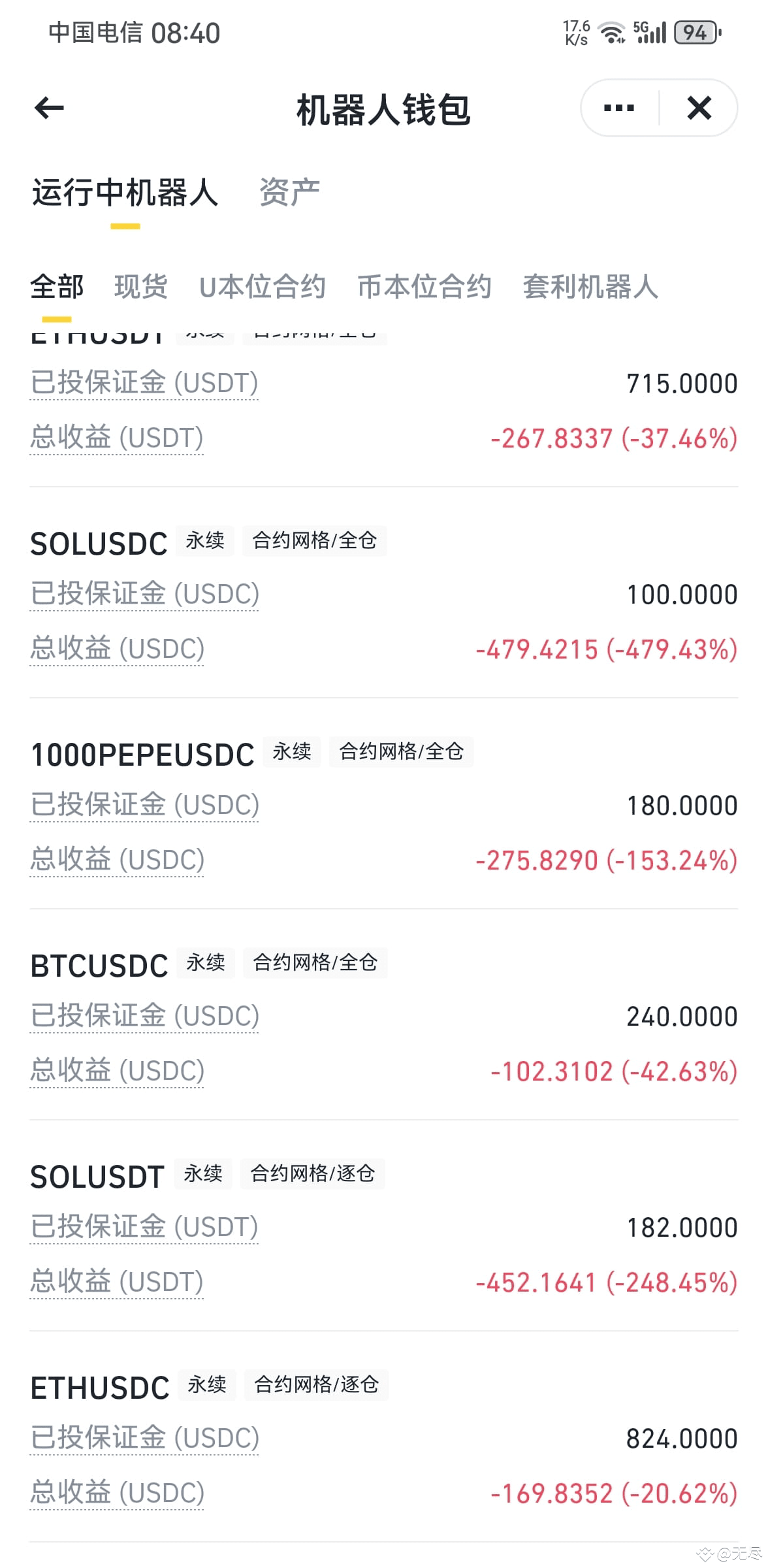768x1568 pixels.
Task: Select the 运行中机器人 tab
Action: (x=125, y=191)
